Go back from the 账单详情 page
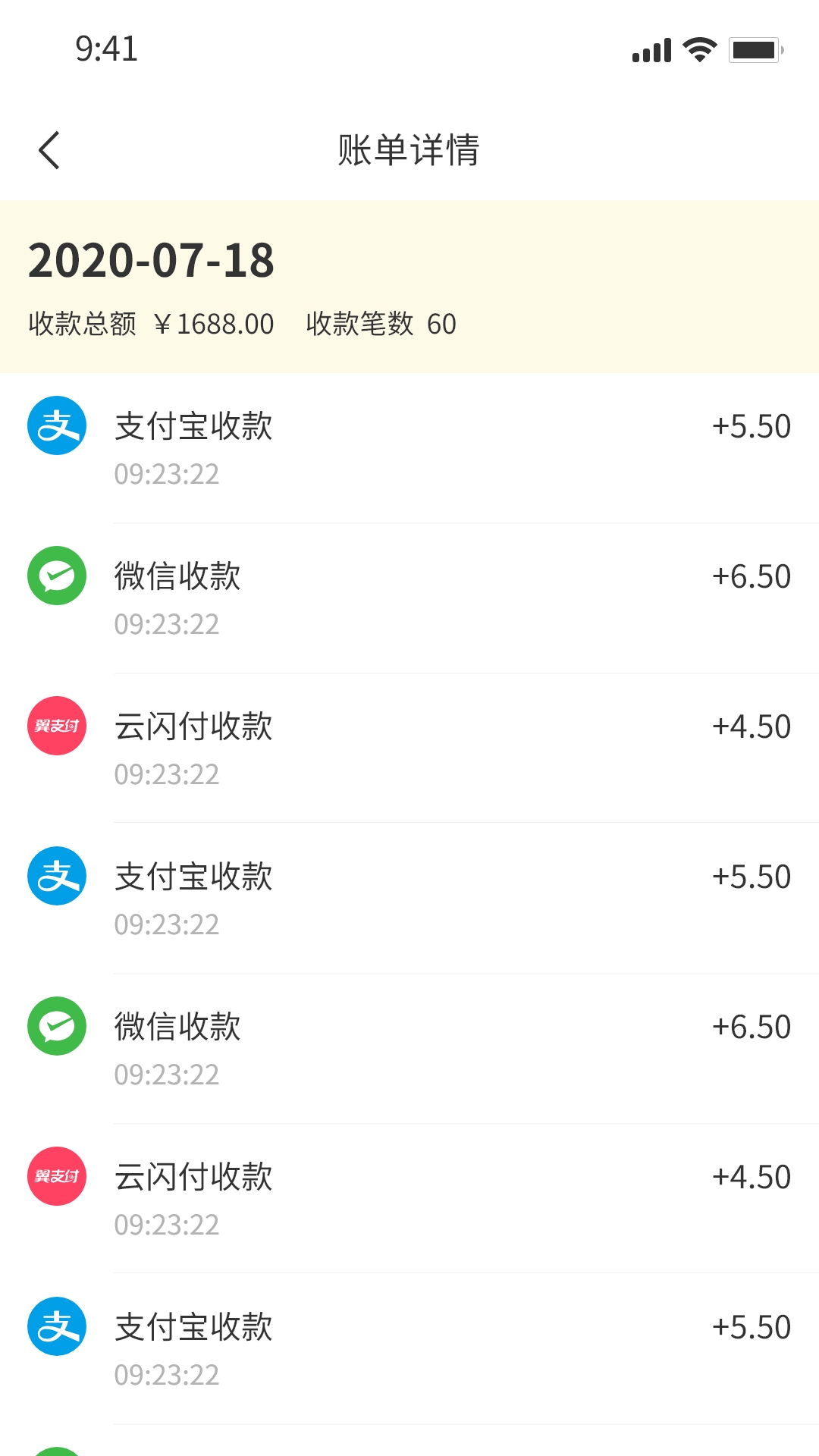 coord(49,150)
